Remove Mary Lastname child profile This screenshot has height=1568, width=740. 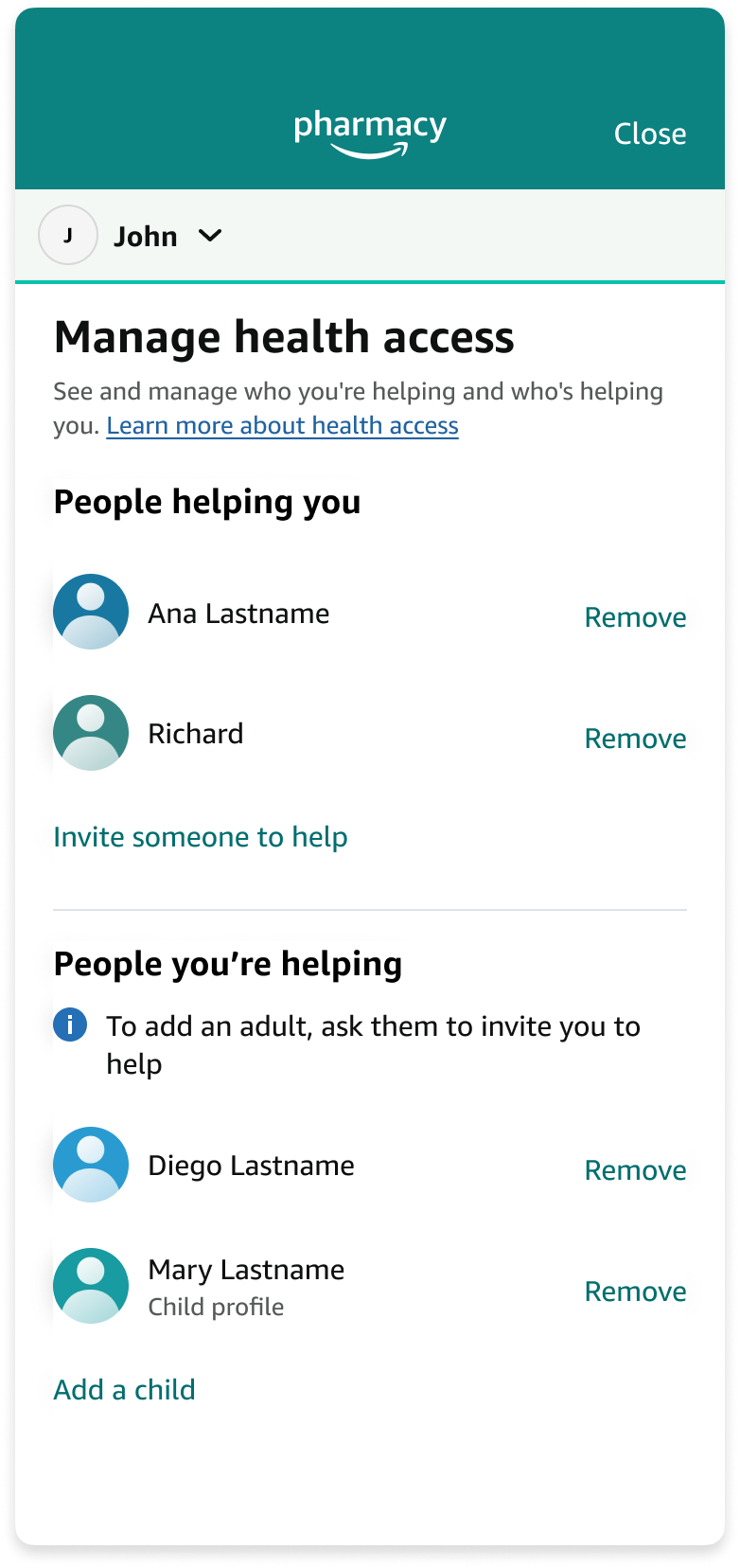click(x=635, y=1292)
